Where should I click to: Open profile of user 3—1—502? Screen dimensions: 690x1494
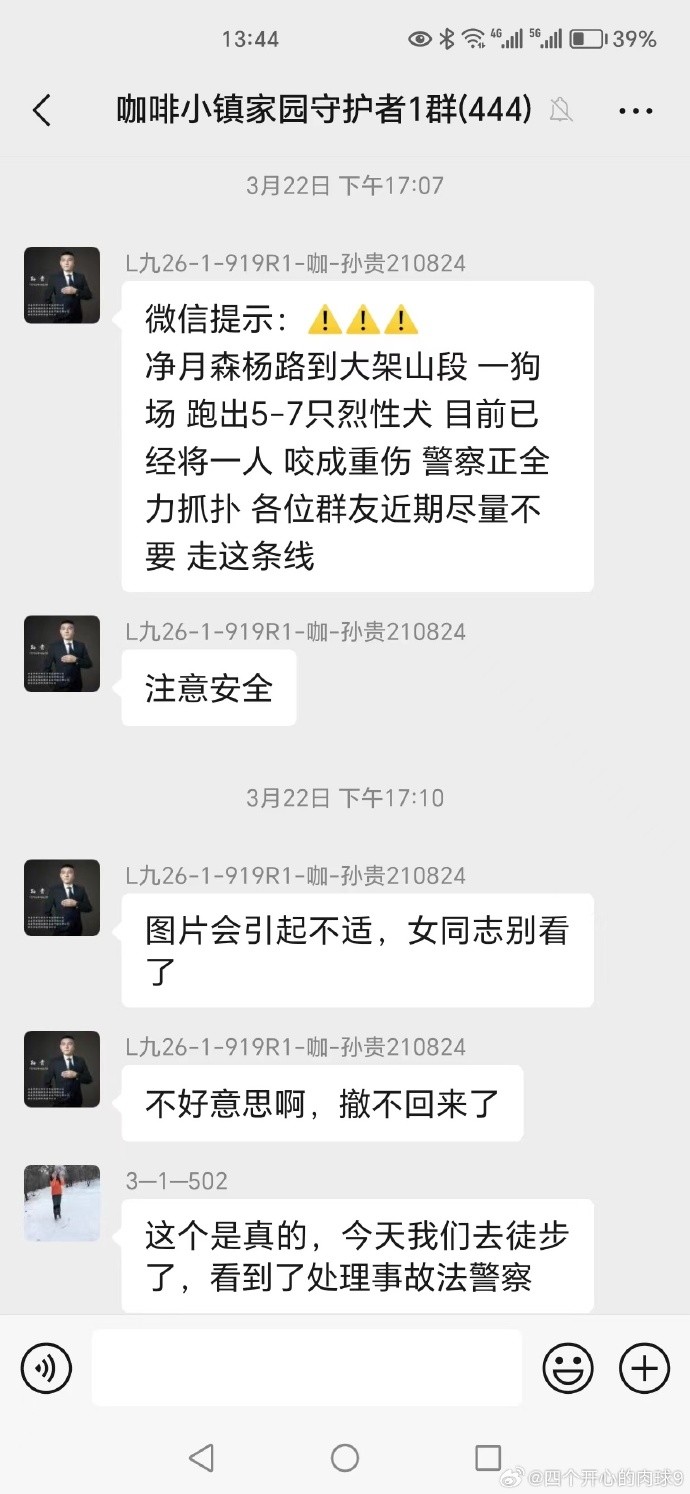[62, 1203]
